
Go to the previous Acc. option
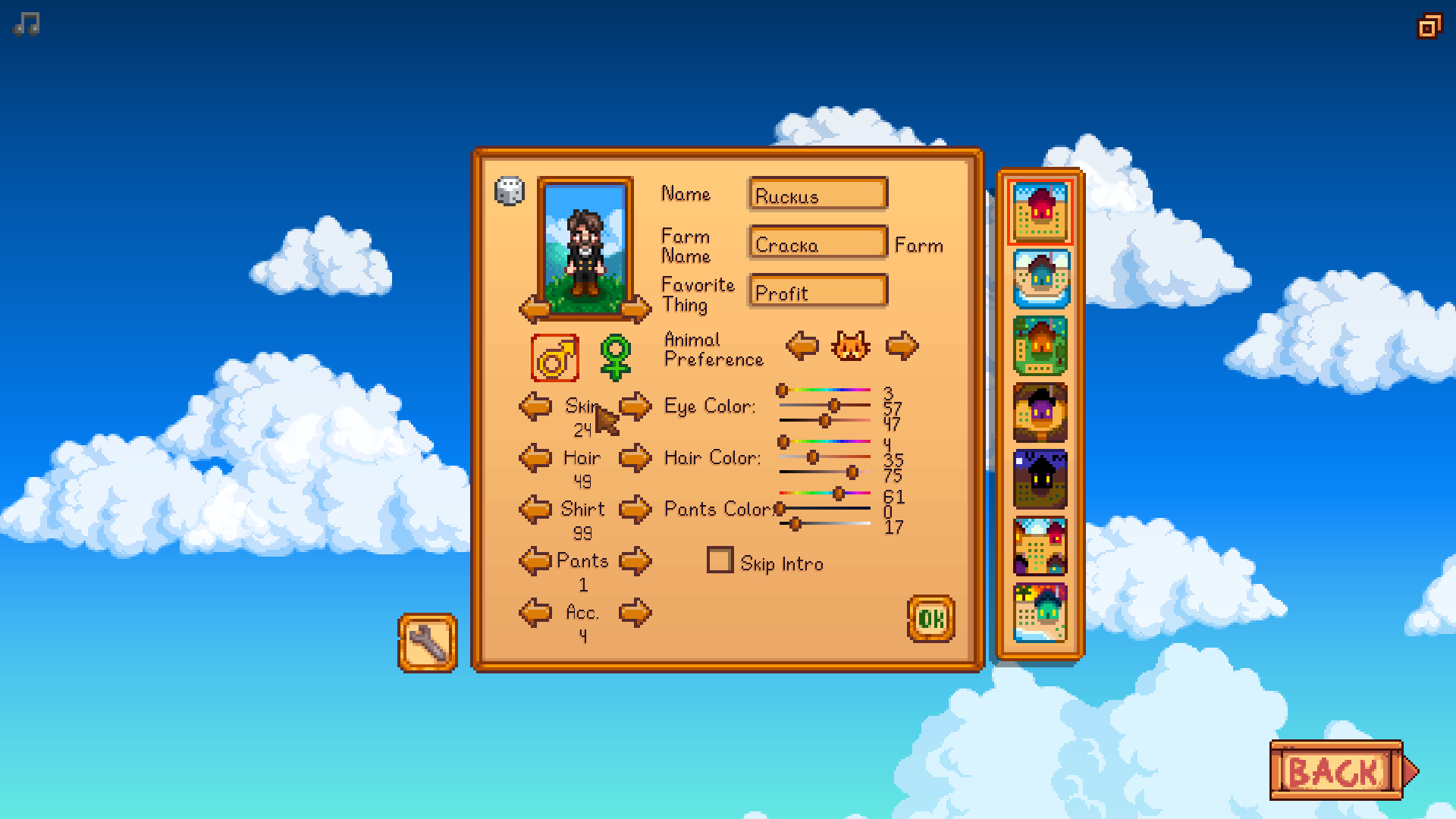535,613
